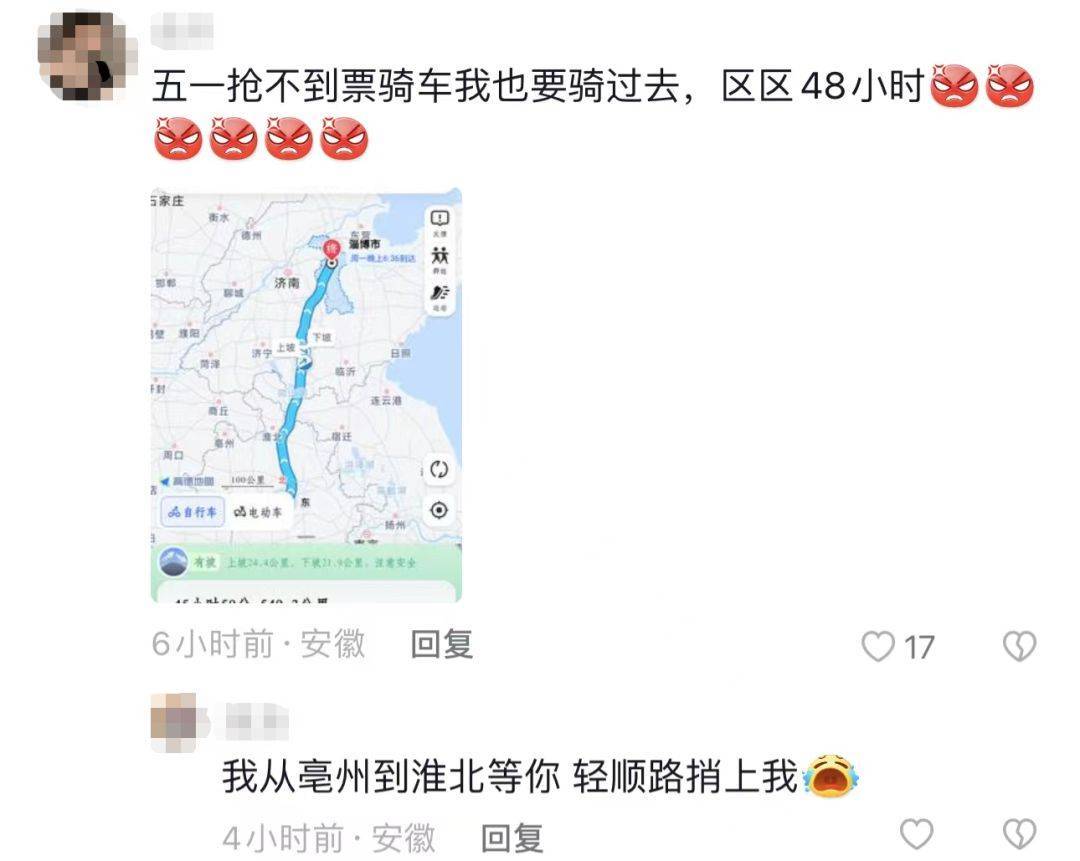Like the reply about 亳州到淮北

[x=916, y=834]
